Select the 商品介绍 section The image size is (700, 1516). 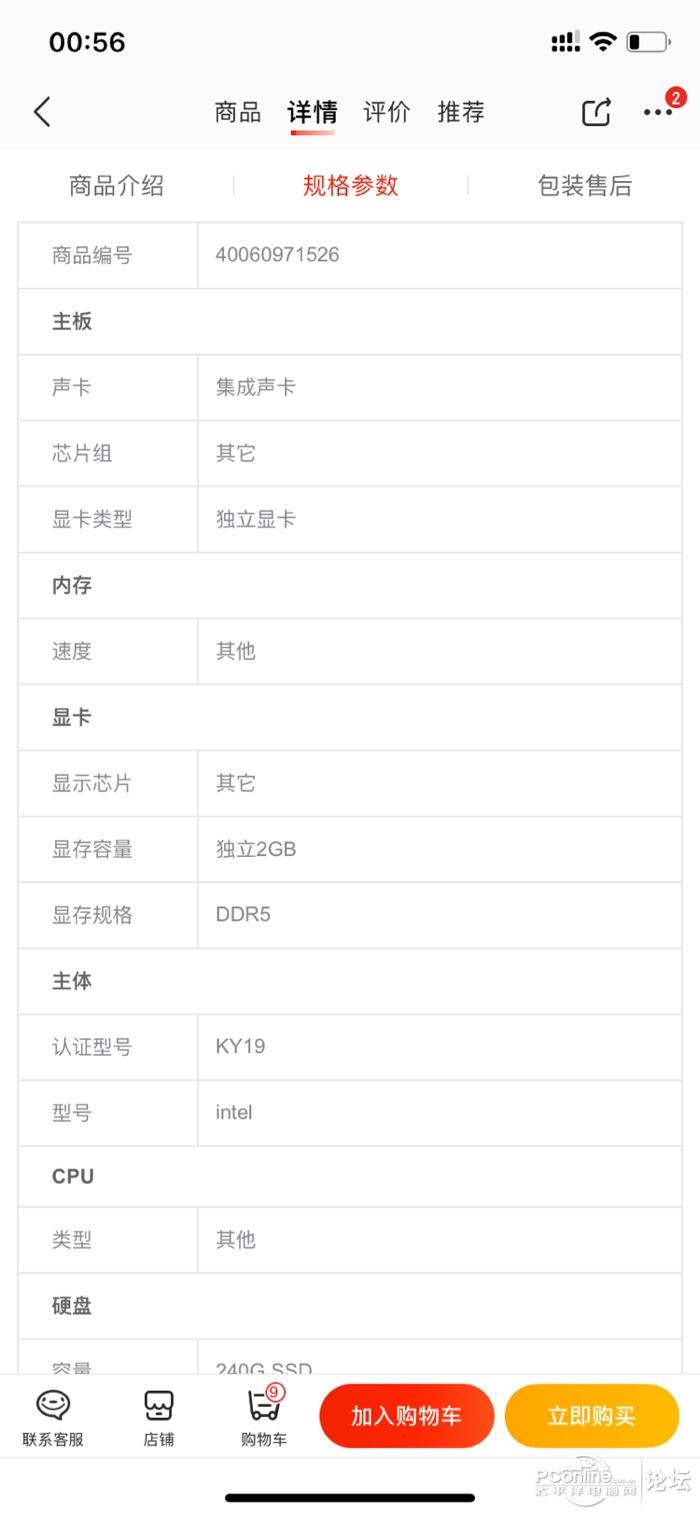116,185
